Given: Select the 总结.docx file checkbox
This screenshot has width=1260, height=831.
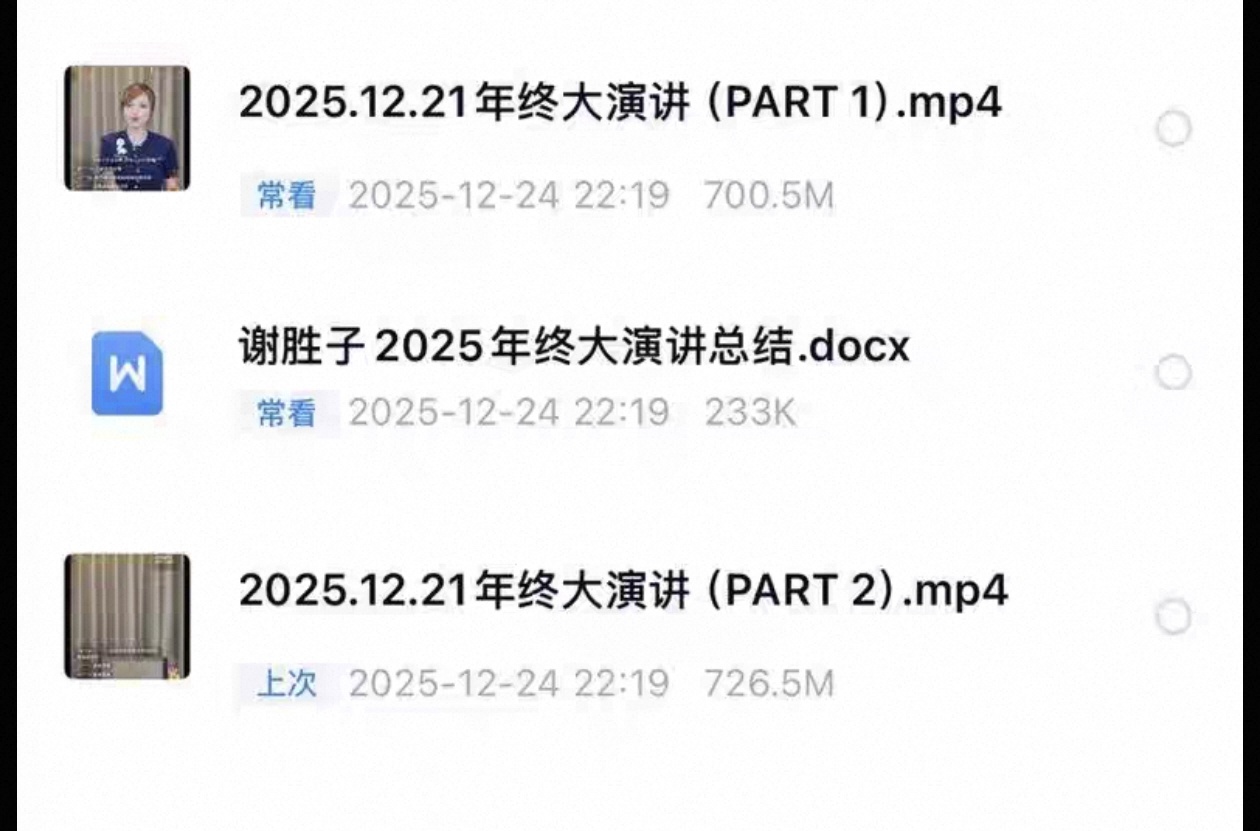Looking at the screenshot, I should tap(1173, 373).
